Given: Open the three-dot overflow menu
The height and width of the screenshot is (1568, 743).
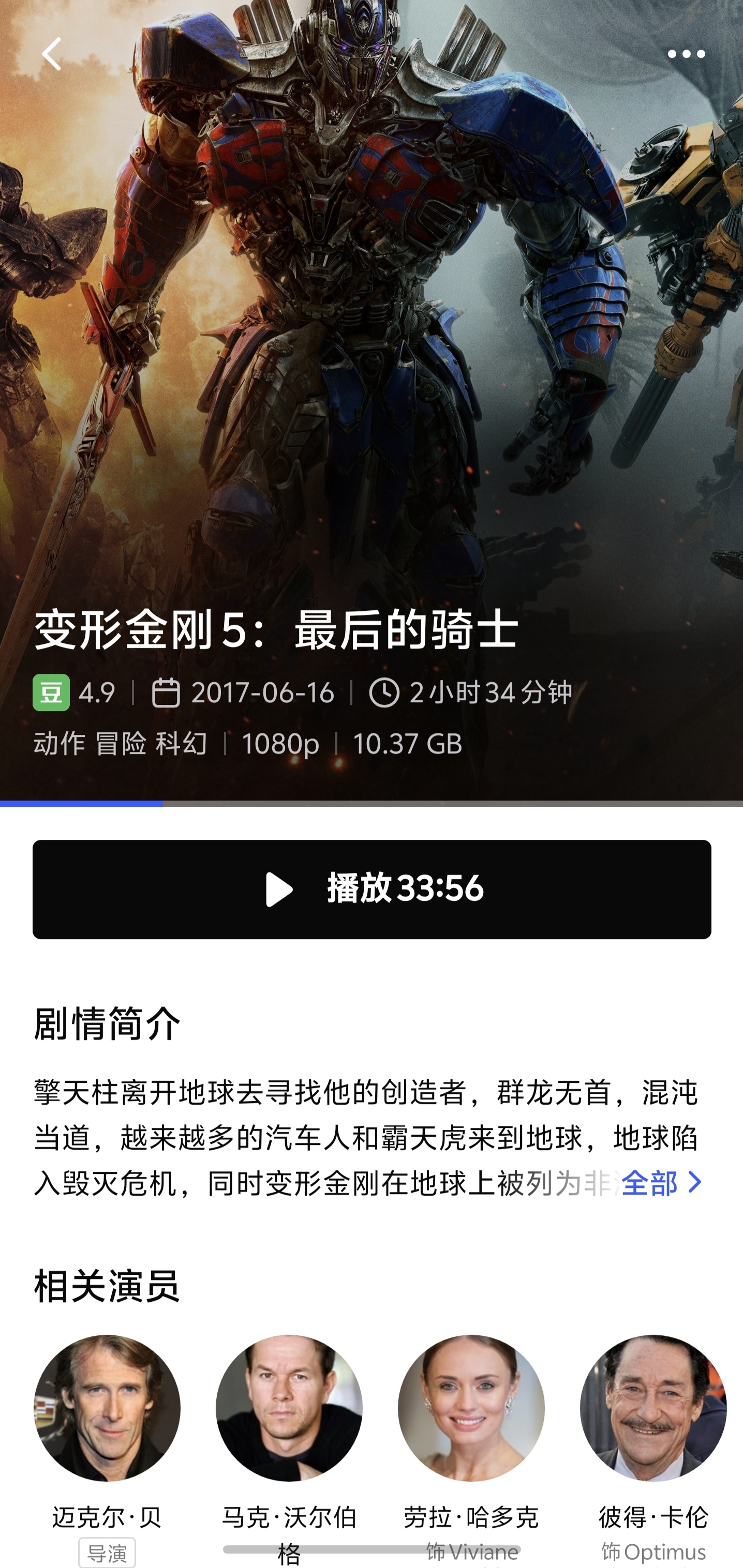Looking at the screenshot, I should click(686, 54).
